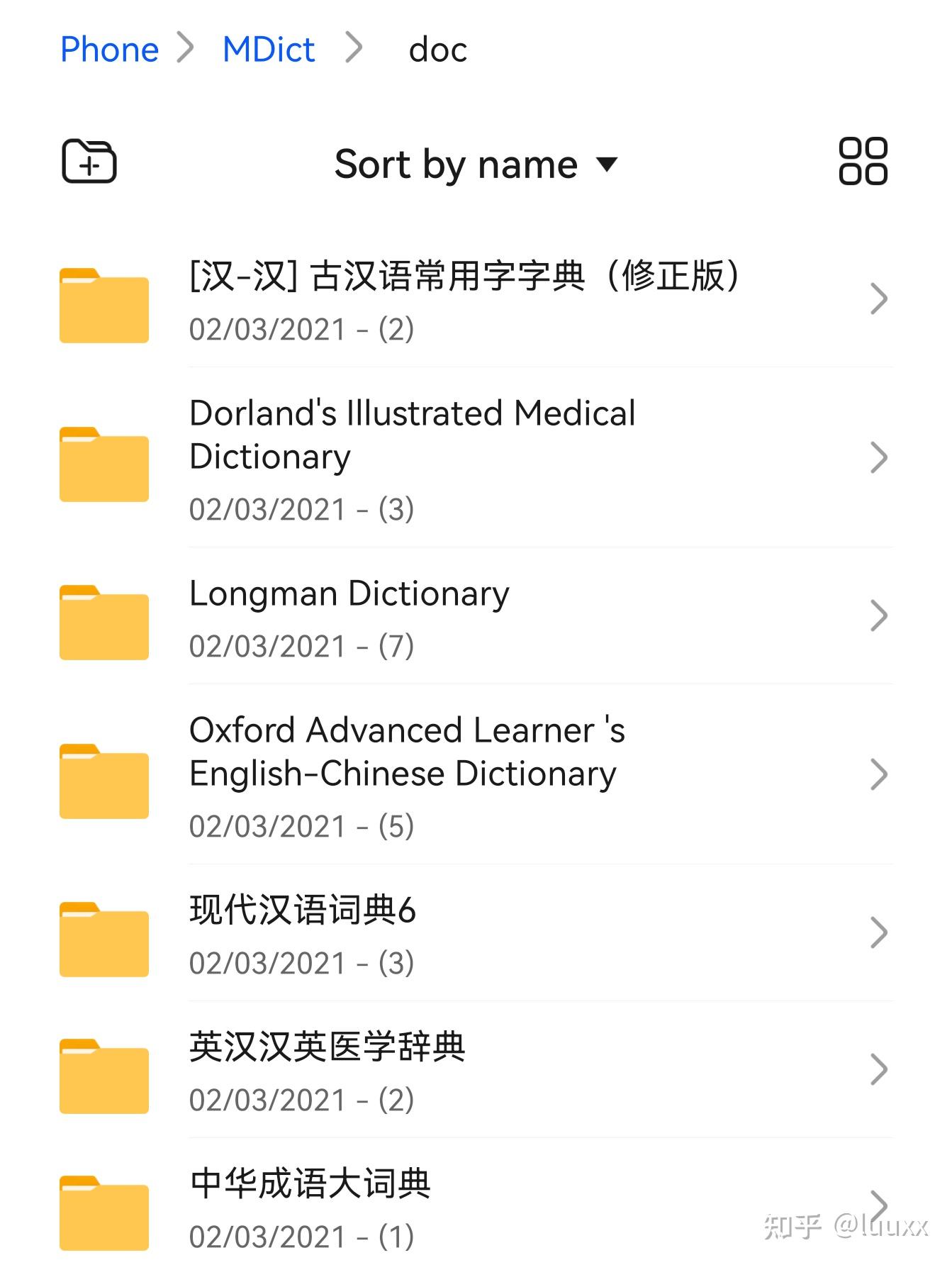Click the Dorland's Illustrated Medical Dictionary folder icon
Viewport: 952px width, 1265px height.
[103, 461]
